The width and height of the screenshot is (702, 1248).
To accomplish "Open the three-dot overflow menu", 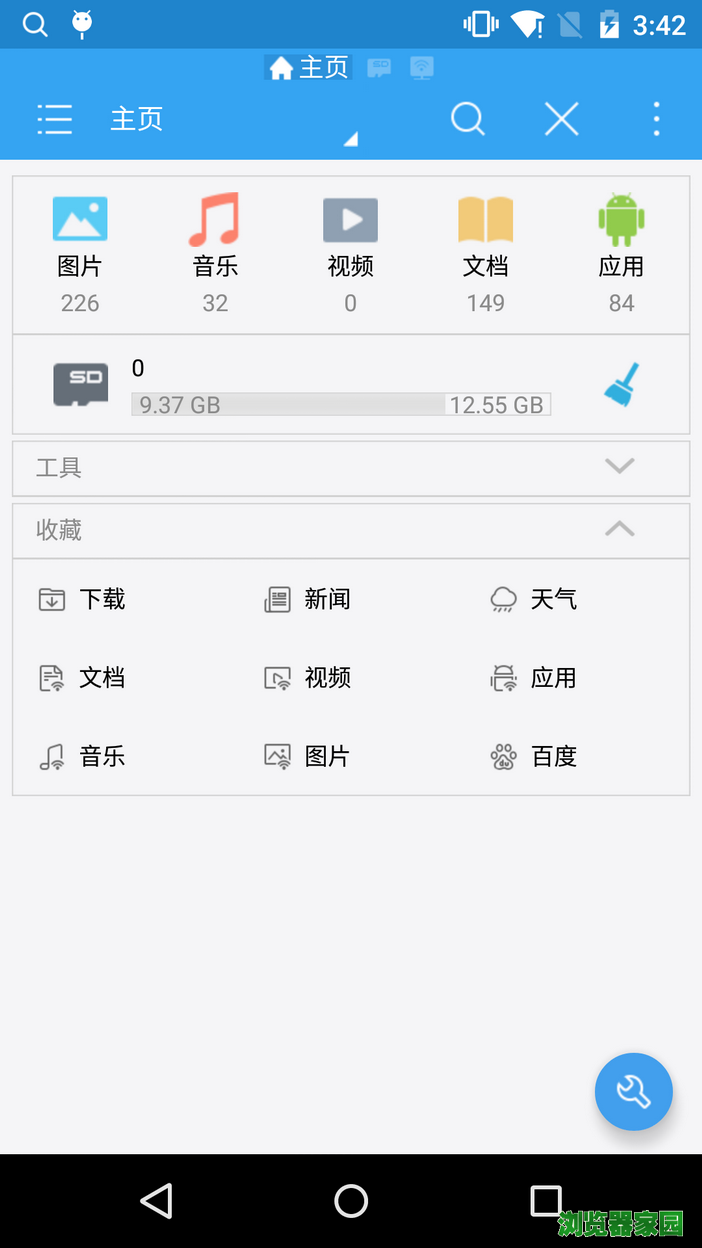I will click(x=656, y=119).
